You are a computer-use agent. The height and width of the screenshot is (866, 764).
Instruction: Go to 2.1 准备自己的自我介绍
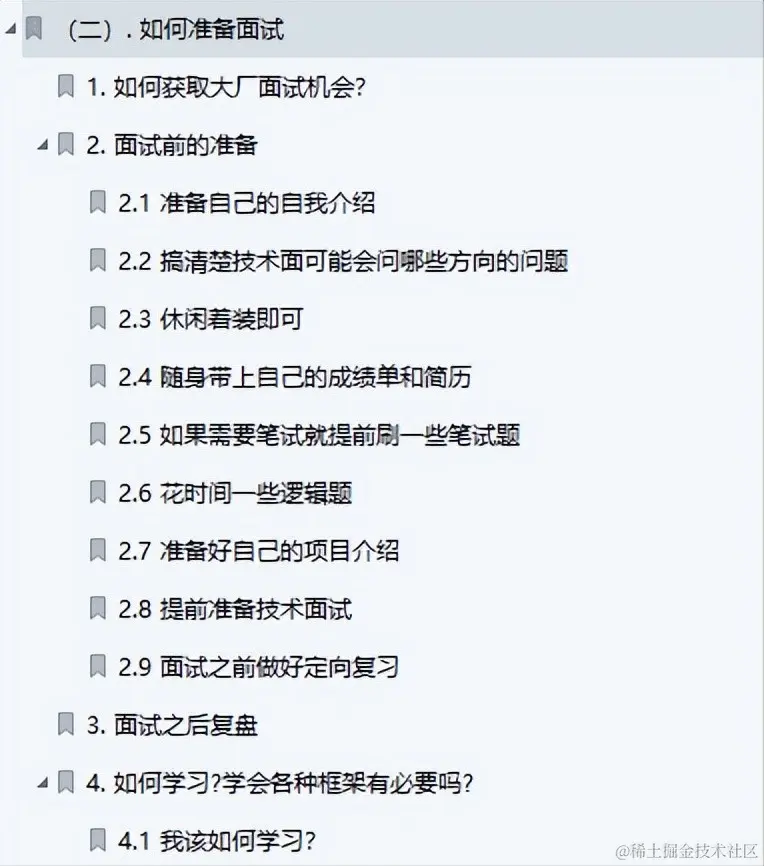[246, 203]
